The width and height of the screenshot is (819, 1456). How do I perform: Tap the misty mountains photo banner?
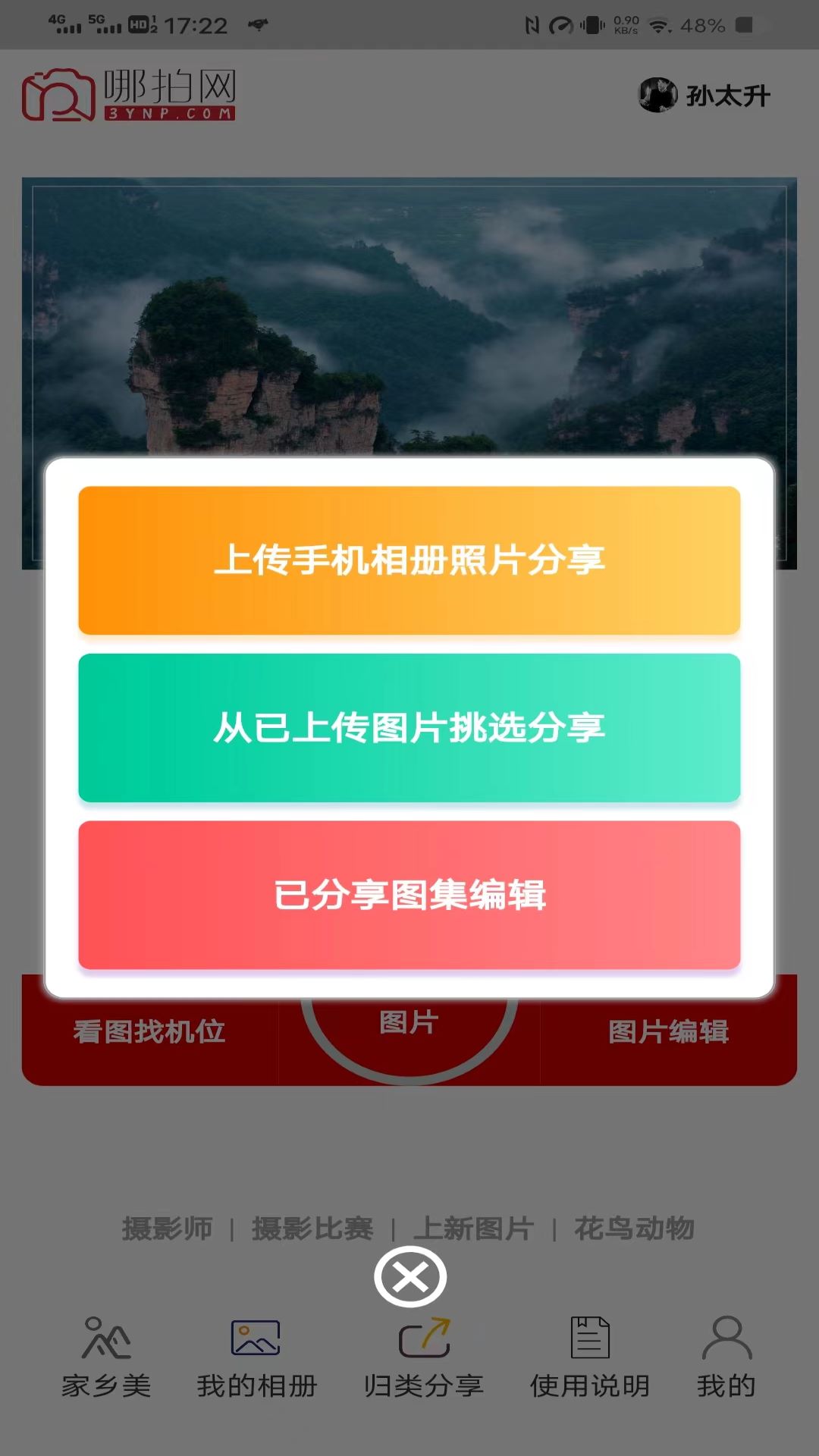point(409,303)
